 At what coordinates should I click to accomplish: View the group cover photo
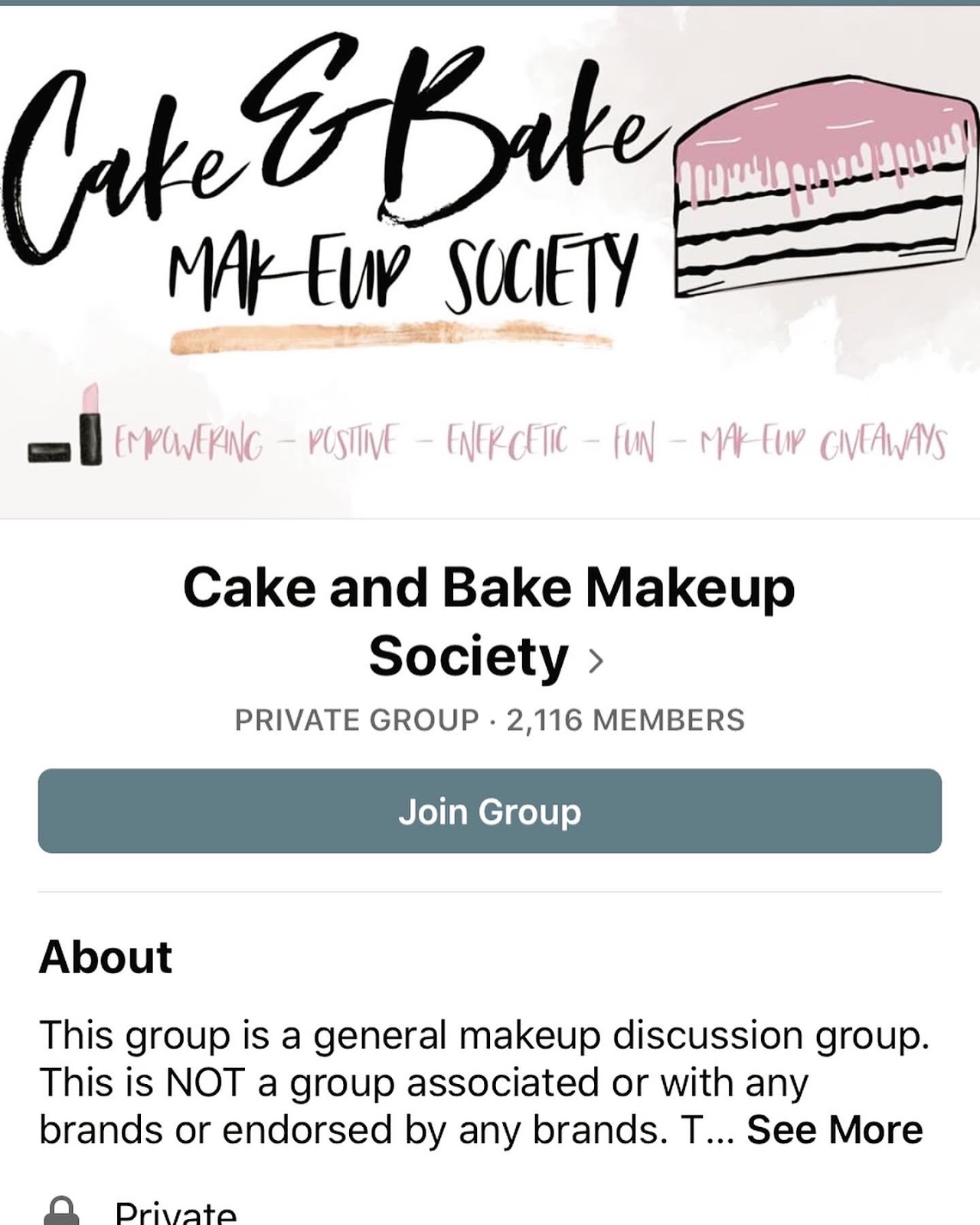(x=490, y=260)
